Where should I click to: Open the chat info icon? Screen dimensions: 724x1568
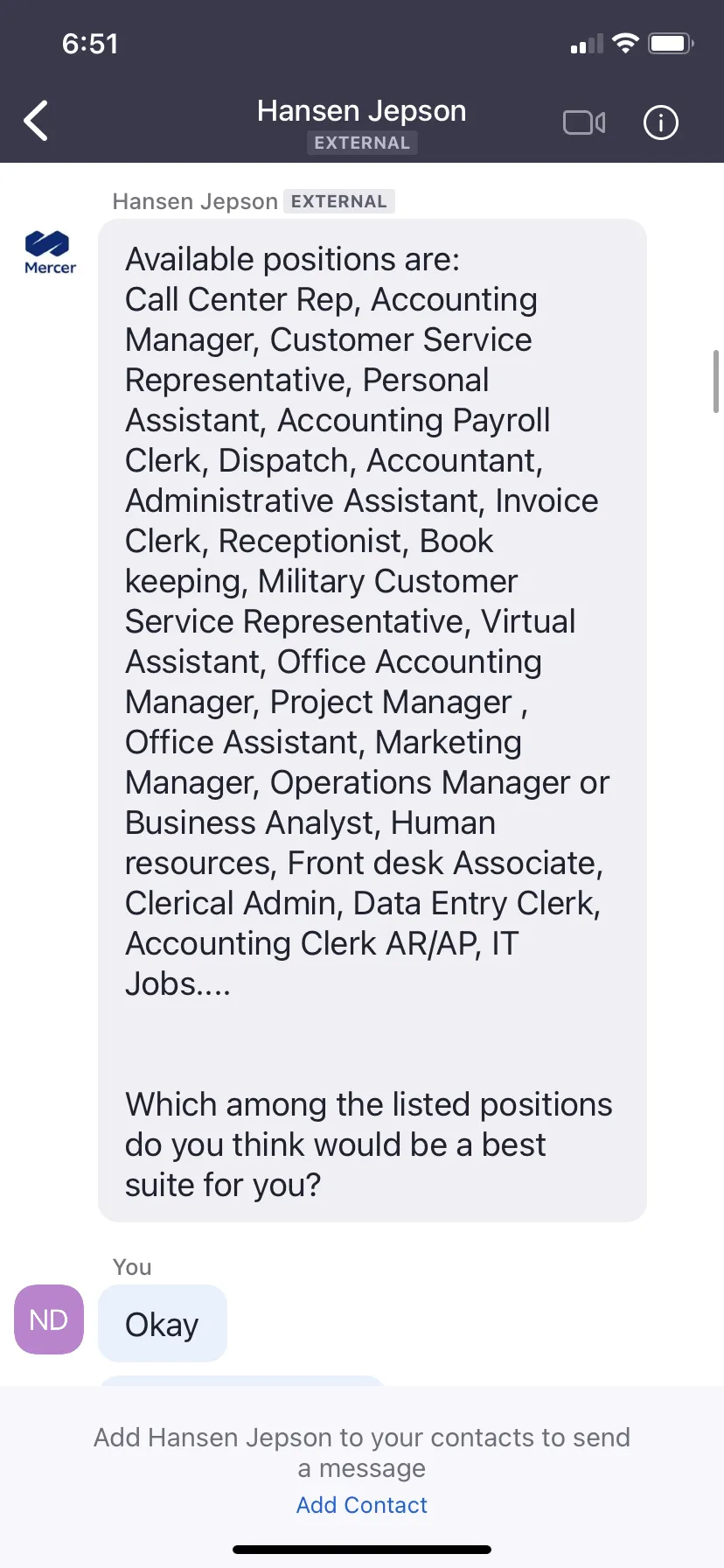coord(660,122)
